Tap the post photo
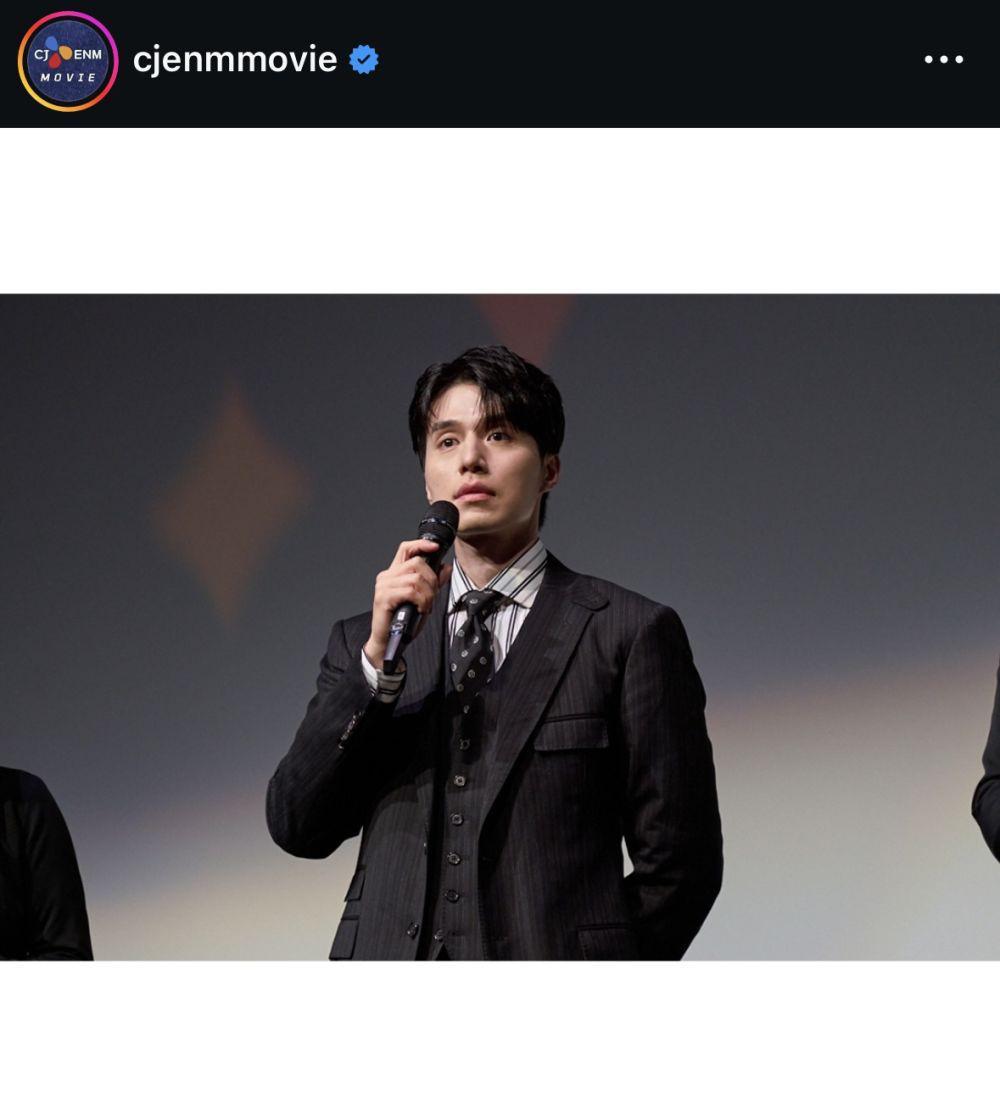Viewport: 1000px width, 1098px height. 500,627
